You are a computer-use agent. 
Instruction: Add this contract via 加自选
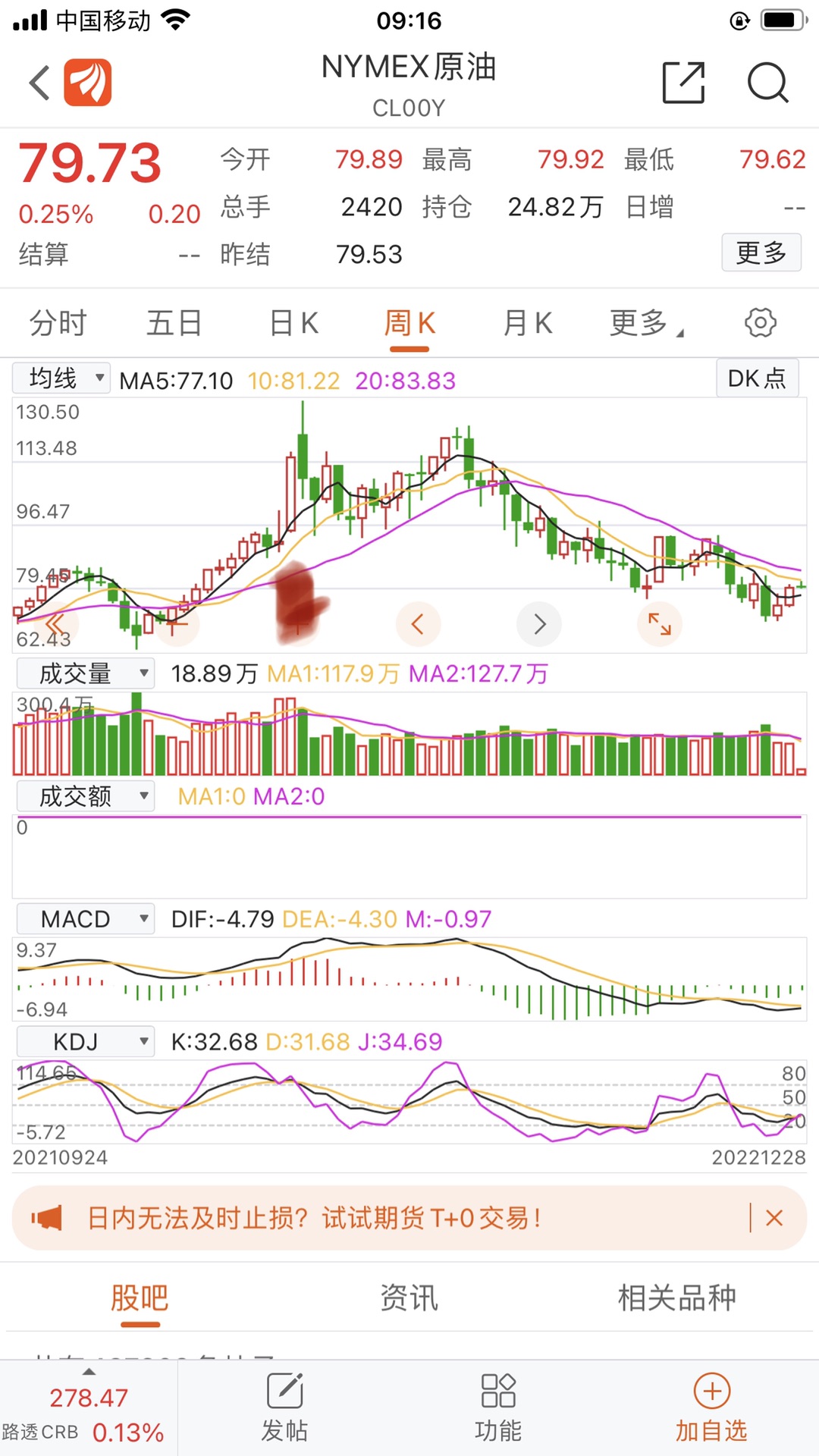(711, 1407)
